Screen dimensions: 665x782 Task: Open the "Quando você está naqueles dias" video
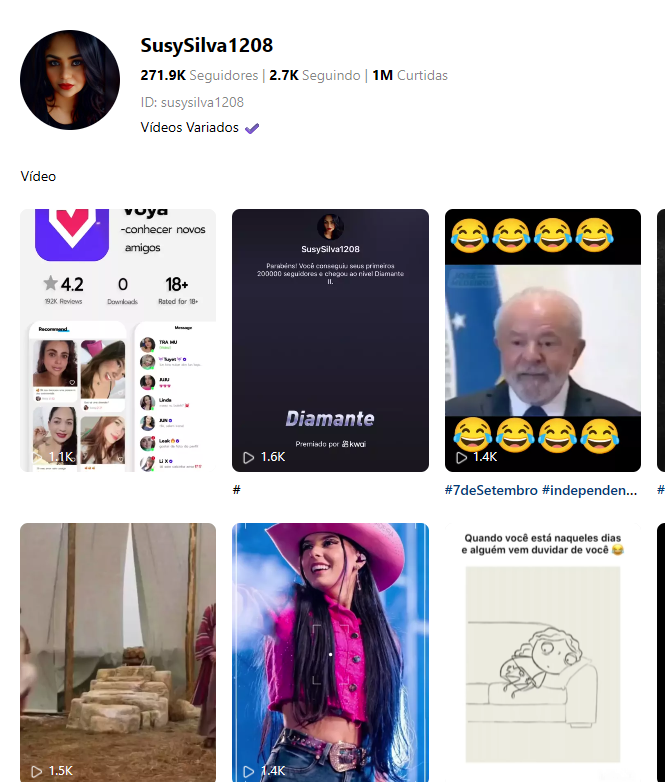pos(542,650)
